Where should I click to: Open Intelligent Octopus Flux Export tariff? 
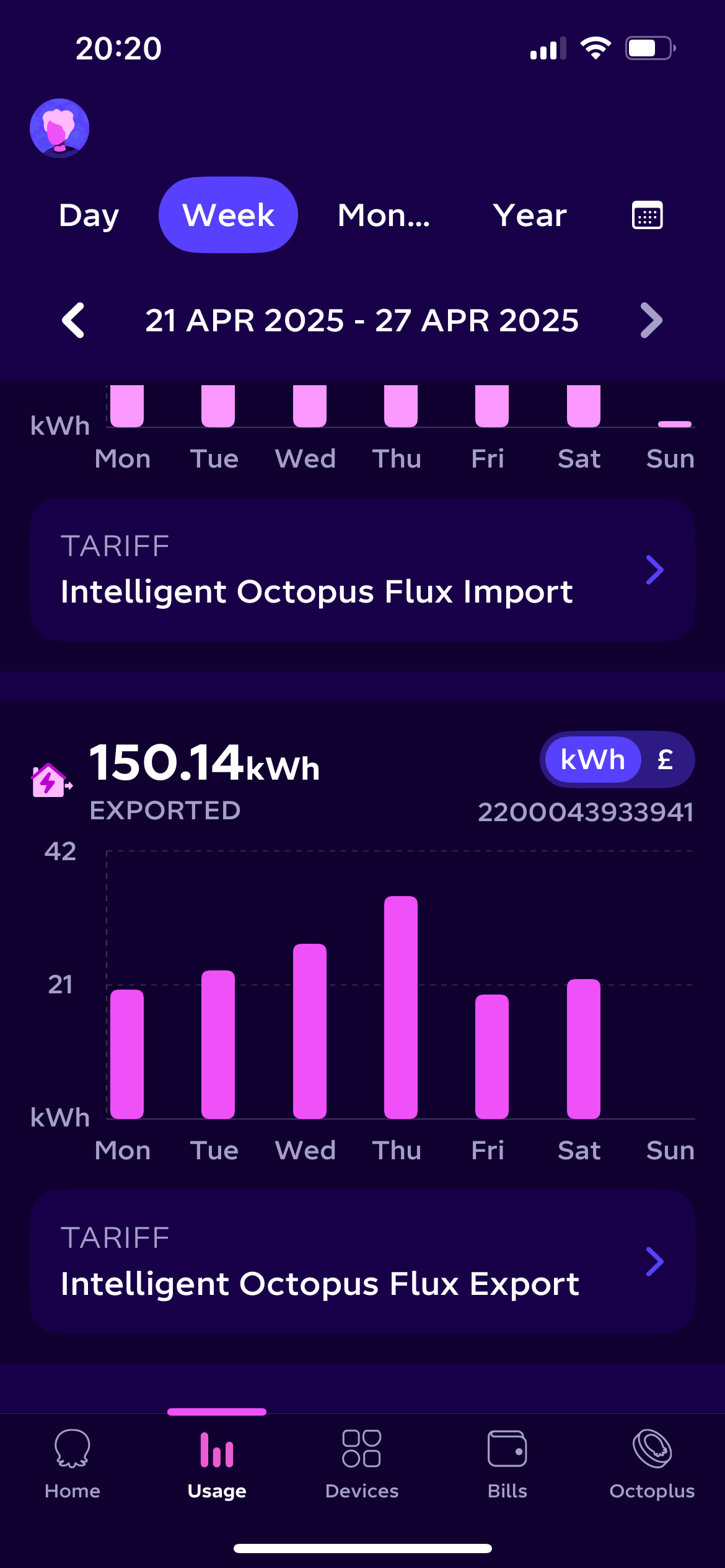click(x=362, y=1261)
